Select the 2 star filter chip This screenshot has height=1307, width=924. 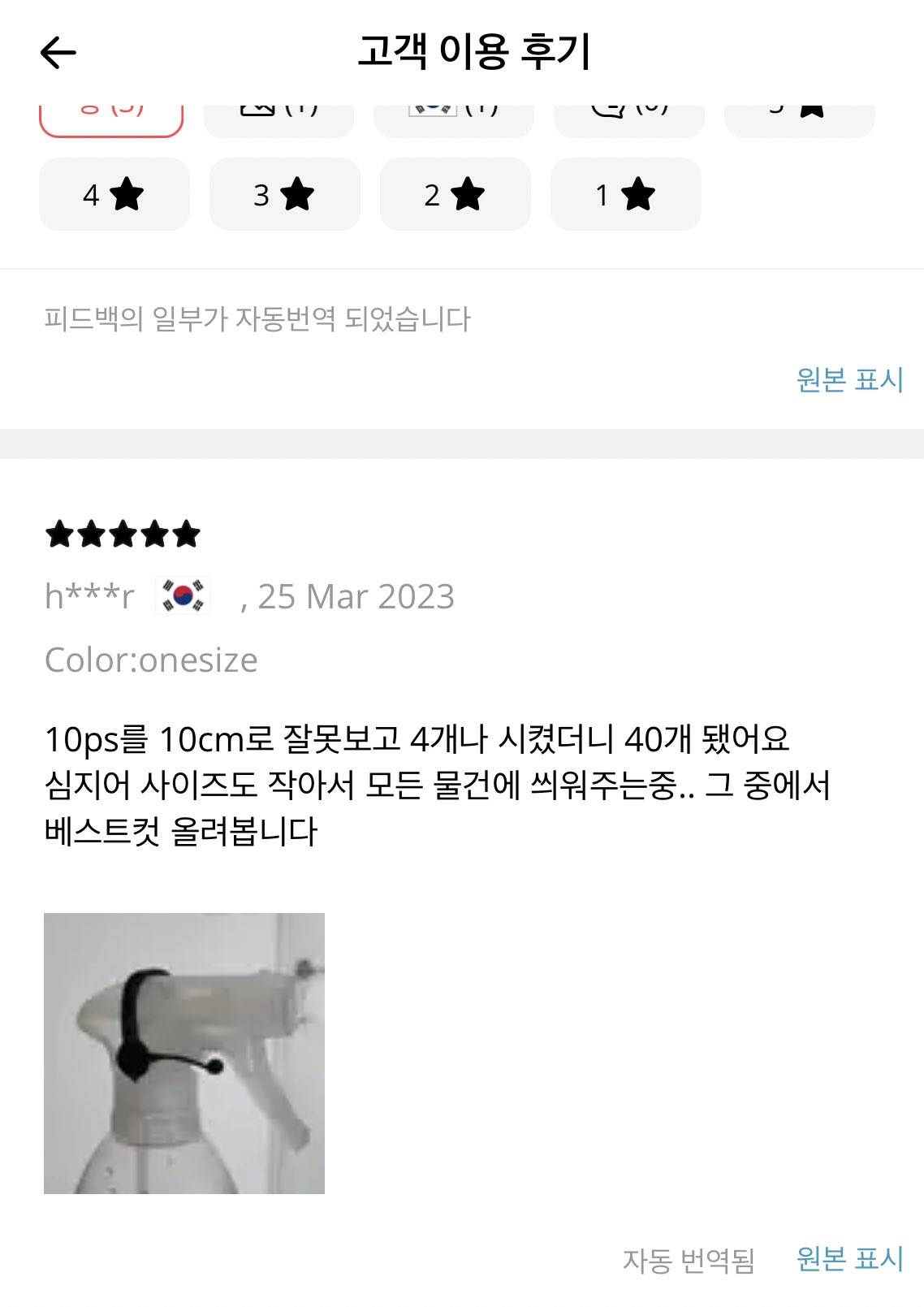click(x=455, y=195)
